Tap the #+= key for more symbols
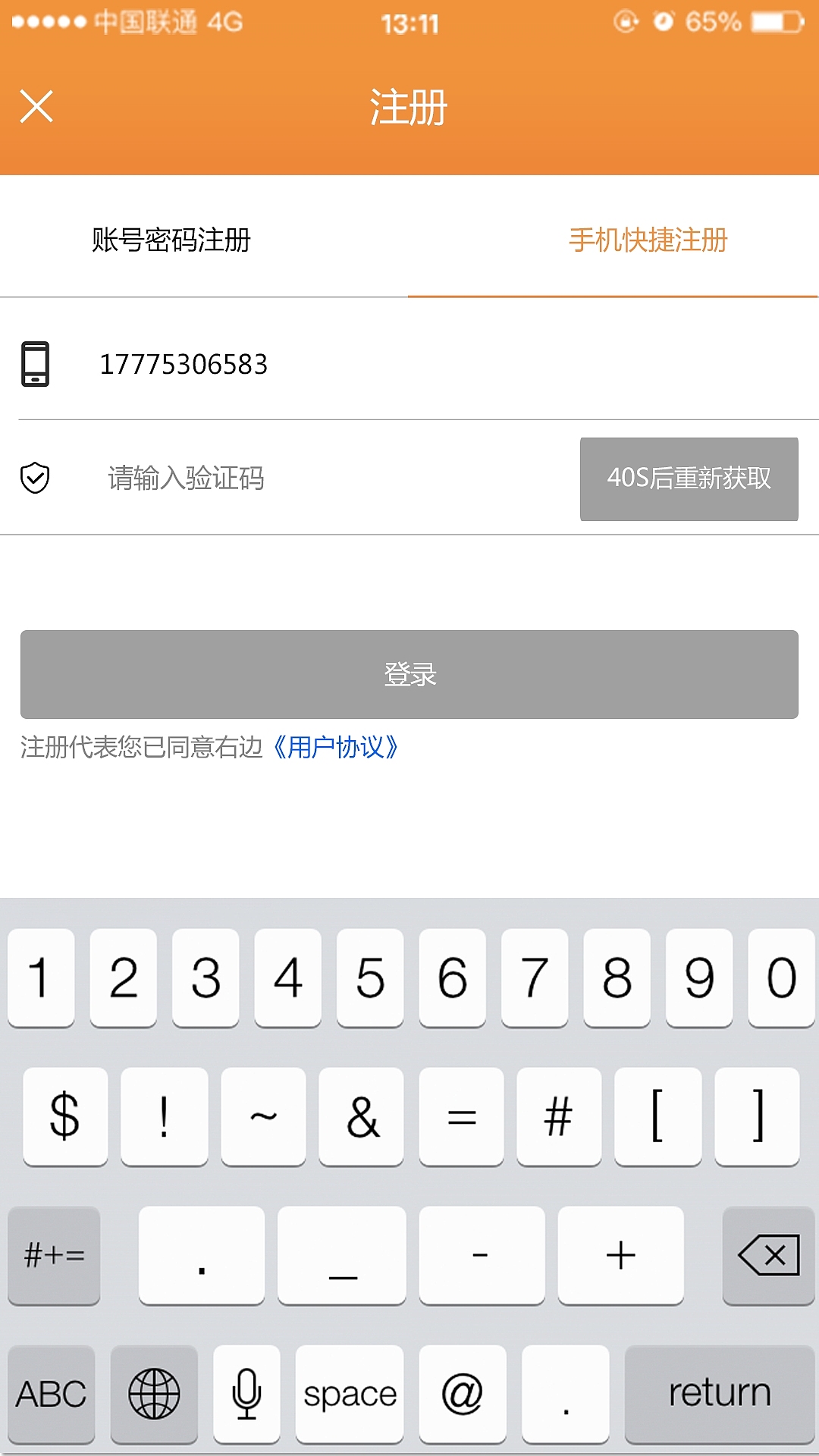The width and height of the screenshot is (819, 1456). click(x=54, y=1256)
